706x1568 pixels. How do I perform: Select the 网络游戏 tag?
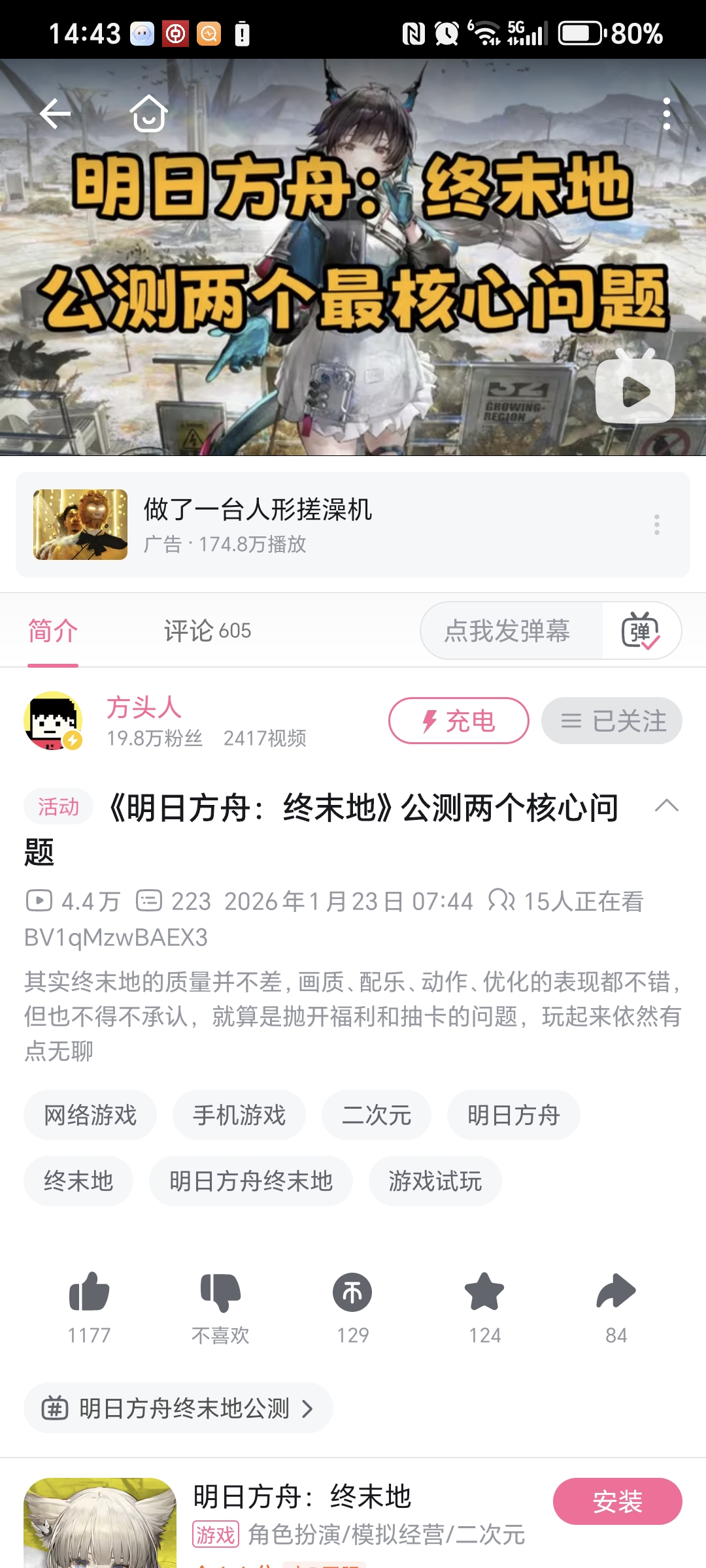[x=90, y=1115]
